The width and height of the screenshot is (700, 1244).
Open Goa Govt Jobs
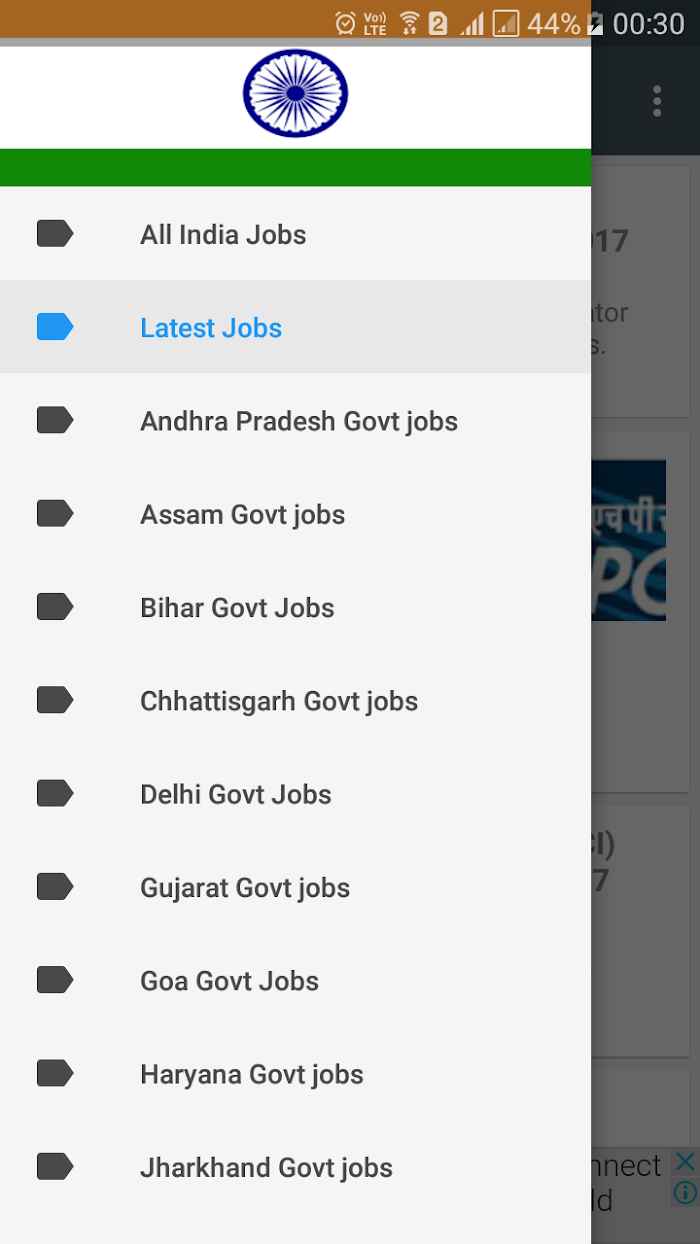295,980
